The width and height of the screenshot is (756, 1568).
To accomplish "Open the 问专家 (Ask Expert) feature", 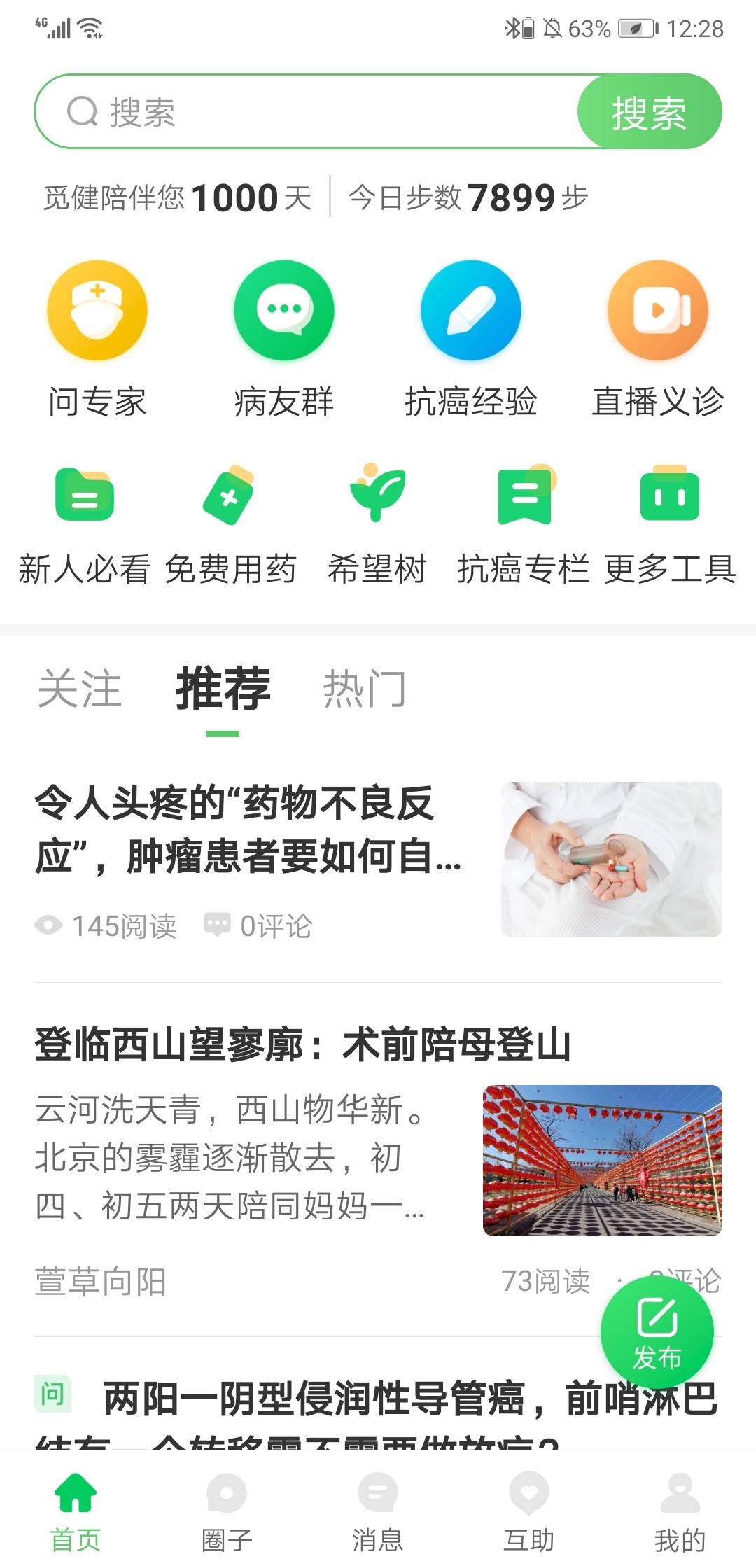I will pos(97,329).
